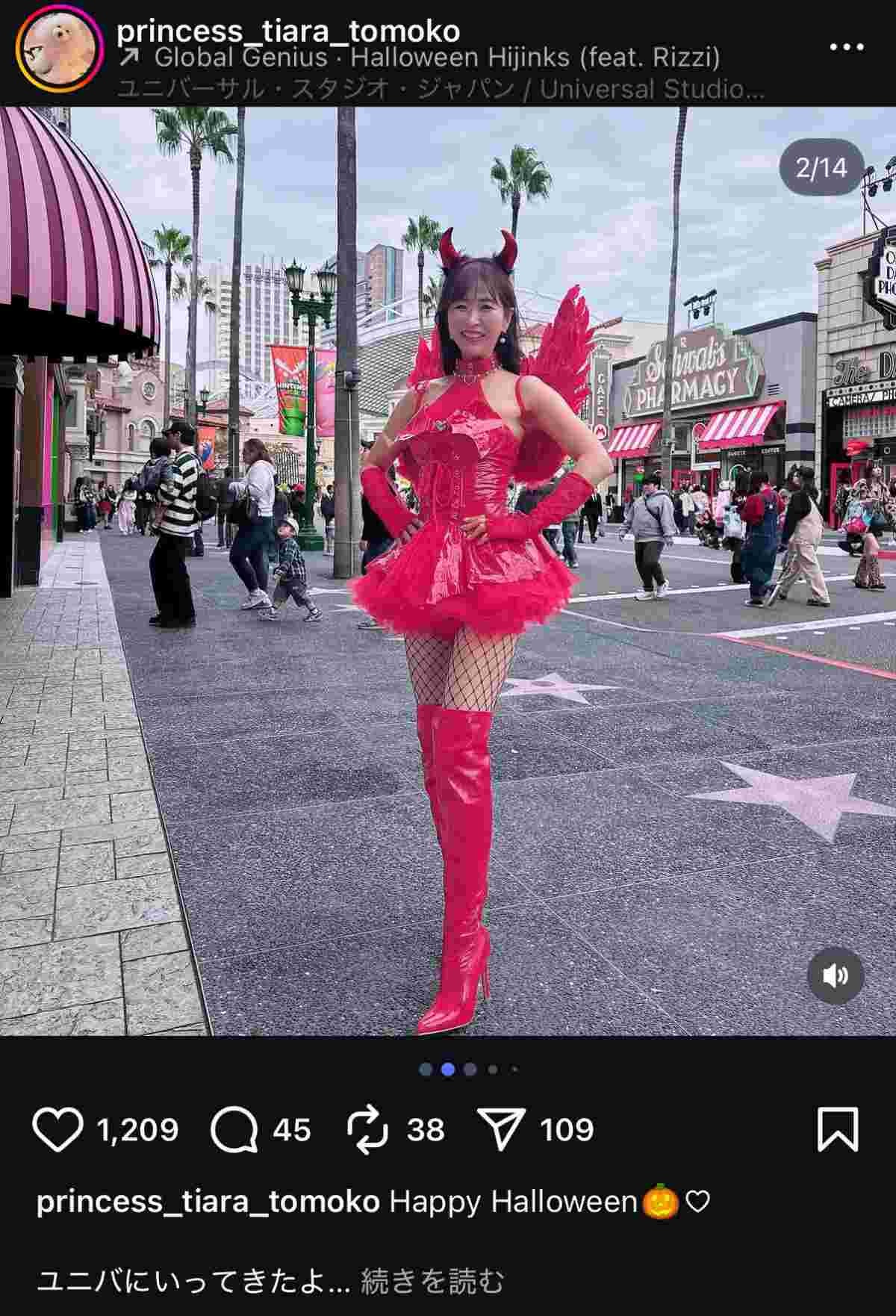Open the Halloween Hijinks audio track
This screenshot has height=1316, width=896.
[x=436, y=58]
